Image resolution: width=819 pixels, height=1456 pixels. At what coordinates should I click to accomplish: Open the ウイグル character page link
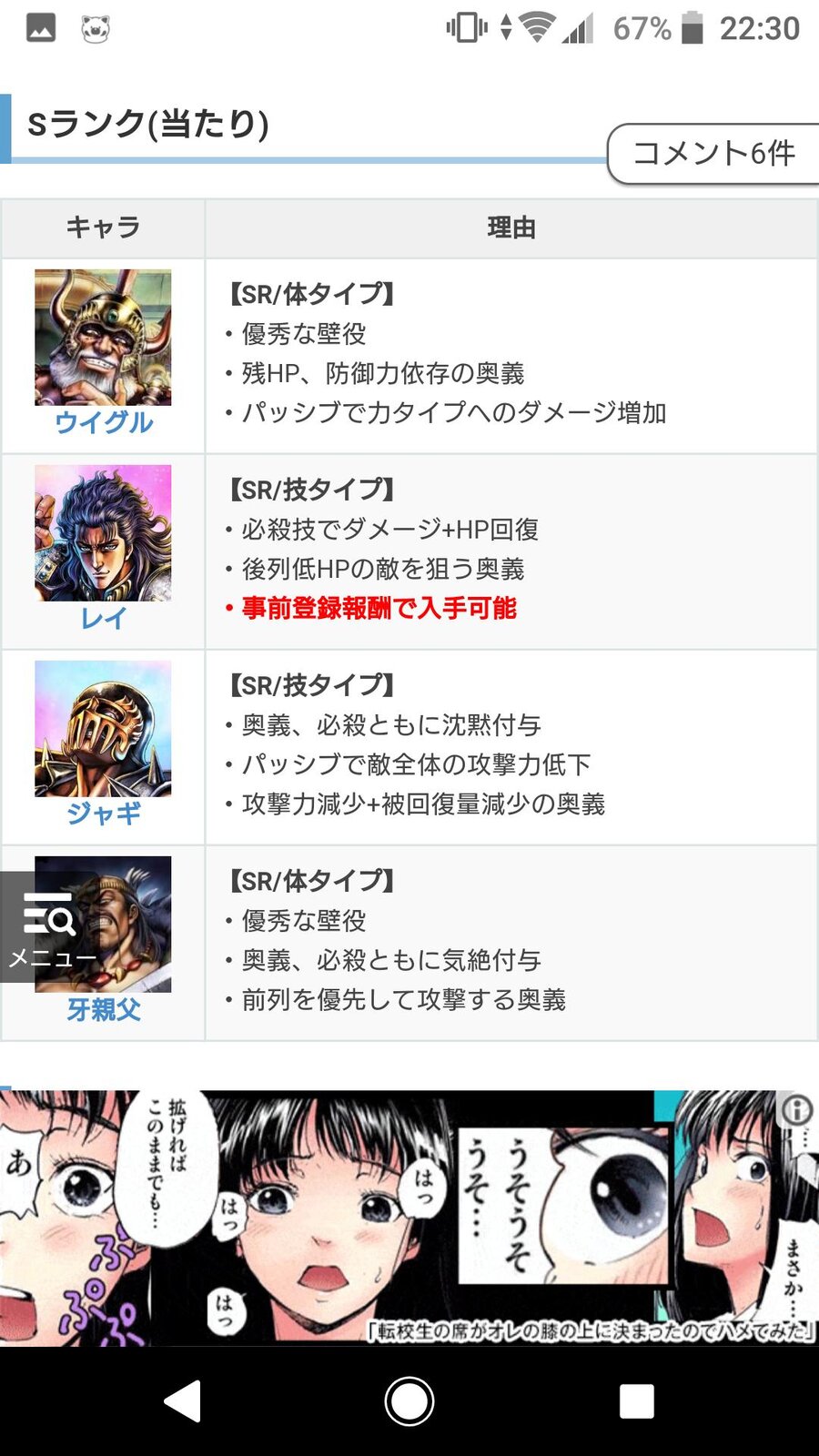coord(103,420)
